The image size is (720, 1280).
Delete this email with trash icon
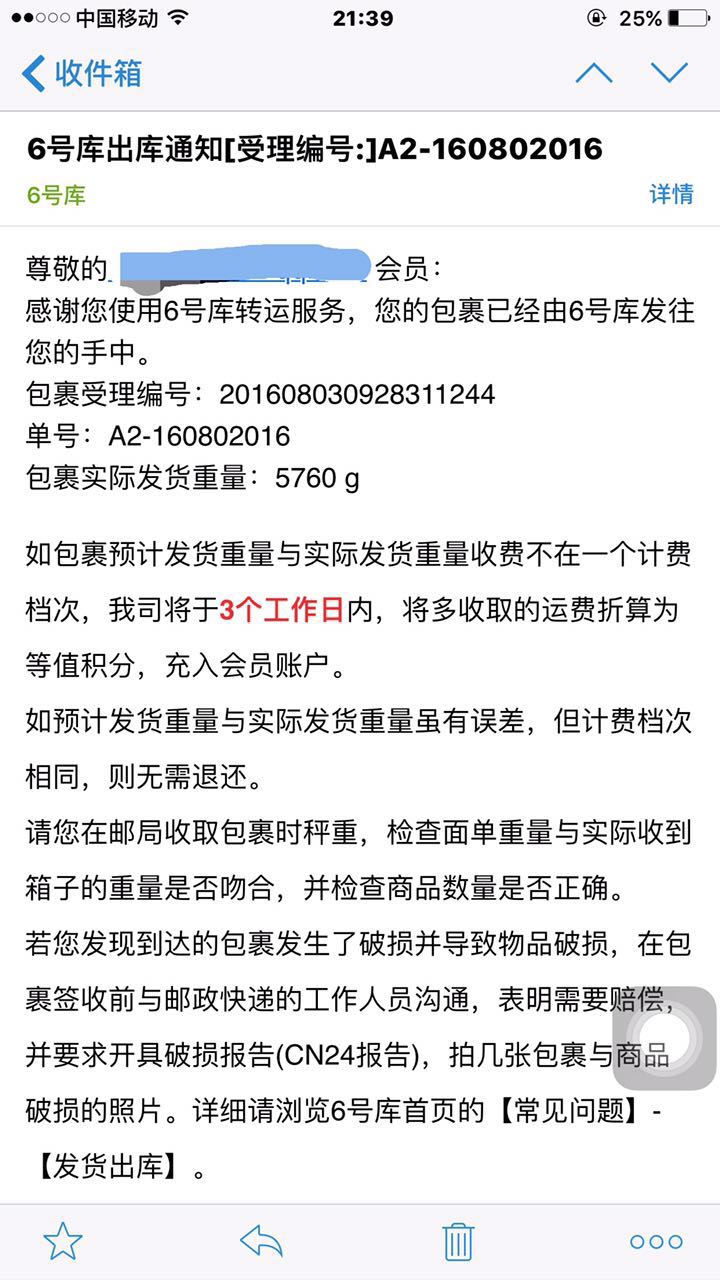(x=458, y=1241)
